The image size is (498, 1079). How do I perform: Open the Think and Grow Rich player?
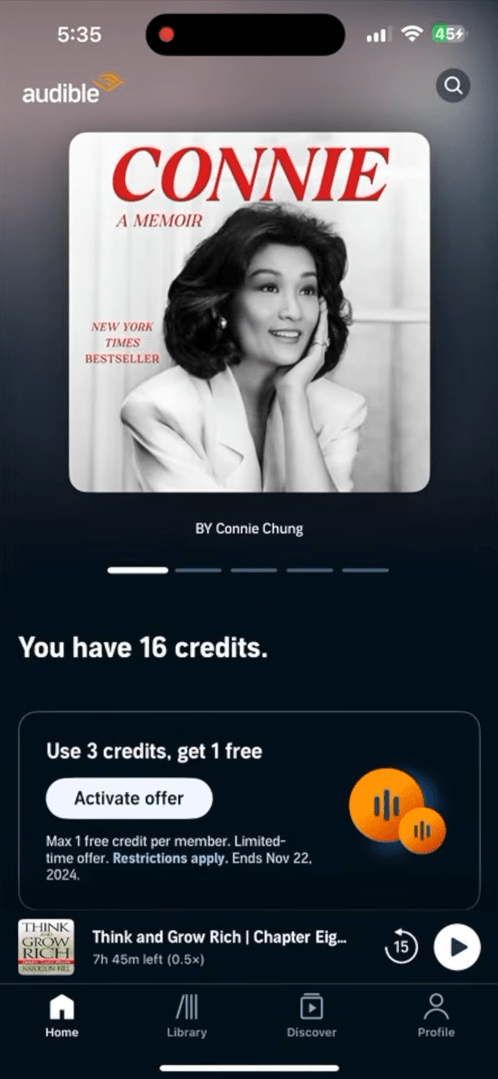pyautogui.click(x=219, y=947)
